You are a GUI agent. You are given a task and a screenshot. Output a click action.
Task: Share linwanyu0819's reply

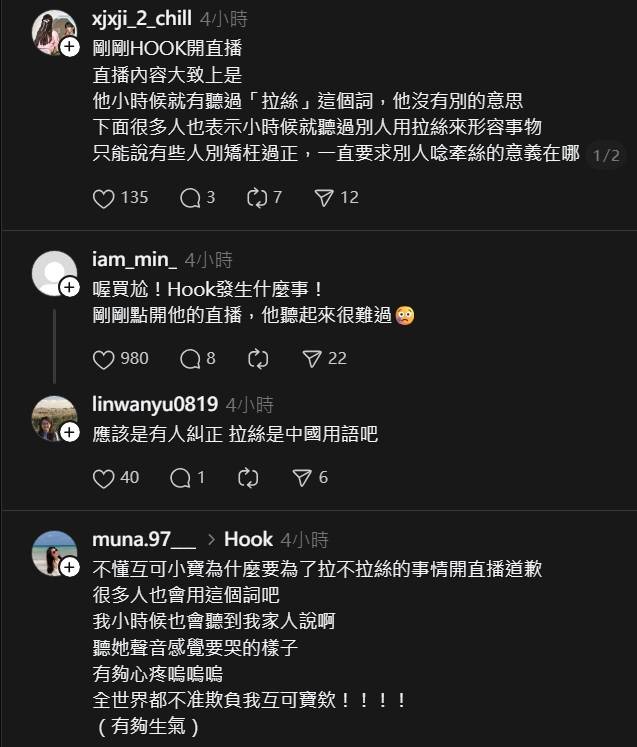302,478
